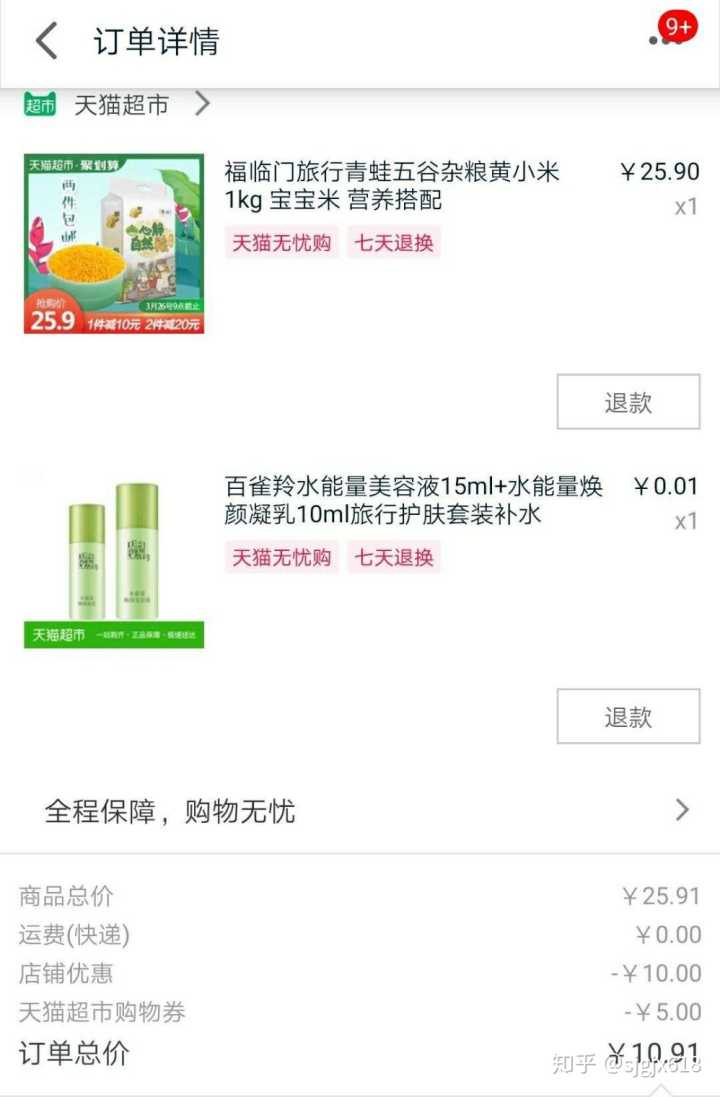The image size is (720, 1097).
Task: Open the 福临门黄小米 product image
Action: tap(114, 243)
